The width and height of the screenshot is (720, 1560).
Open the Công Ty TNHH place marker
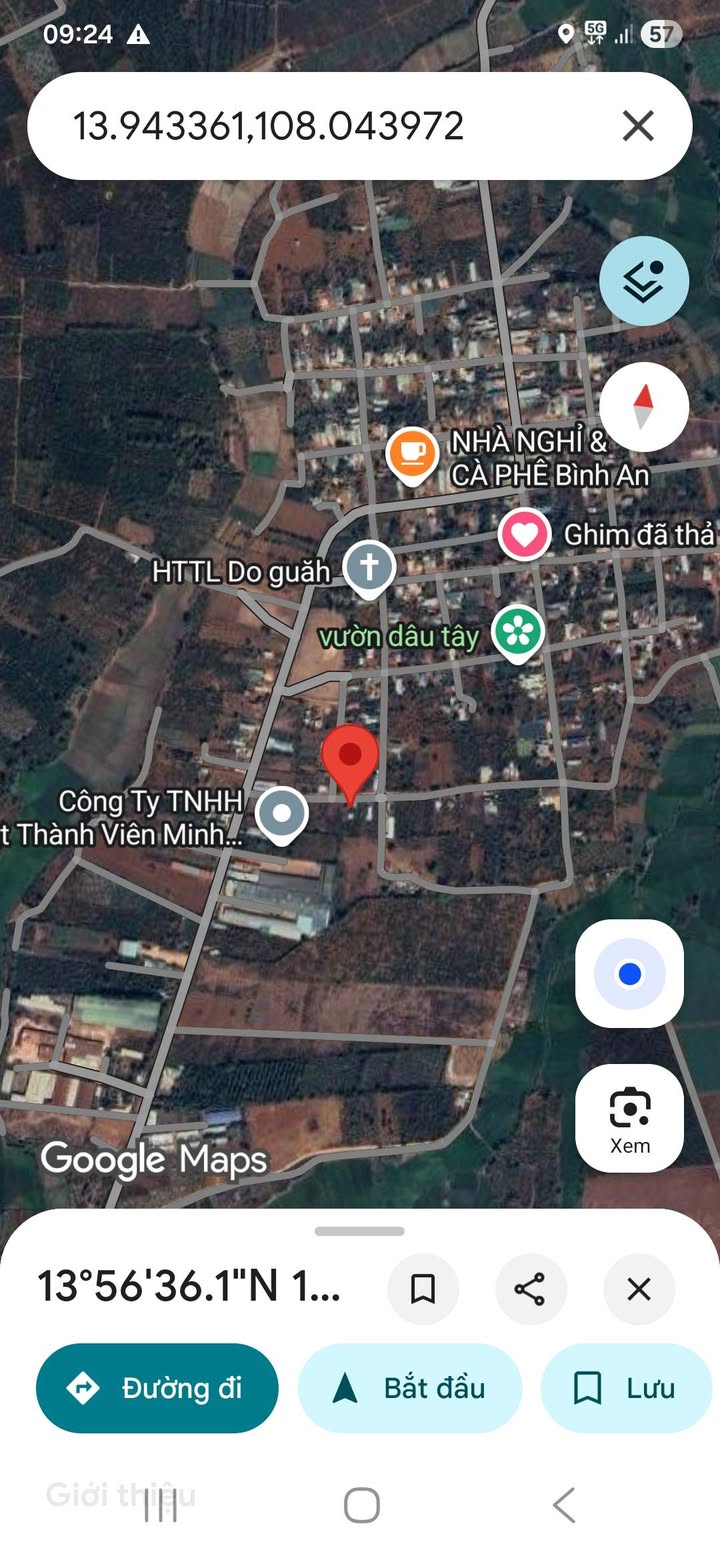(282, 814)
